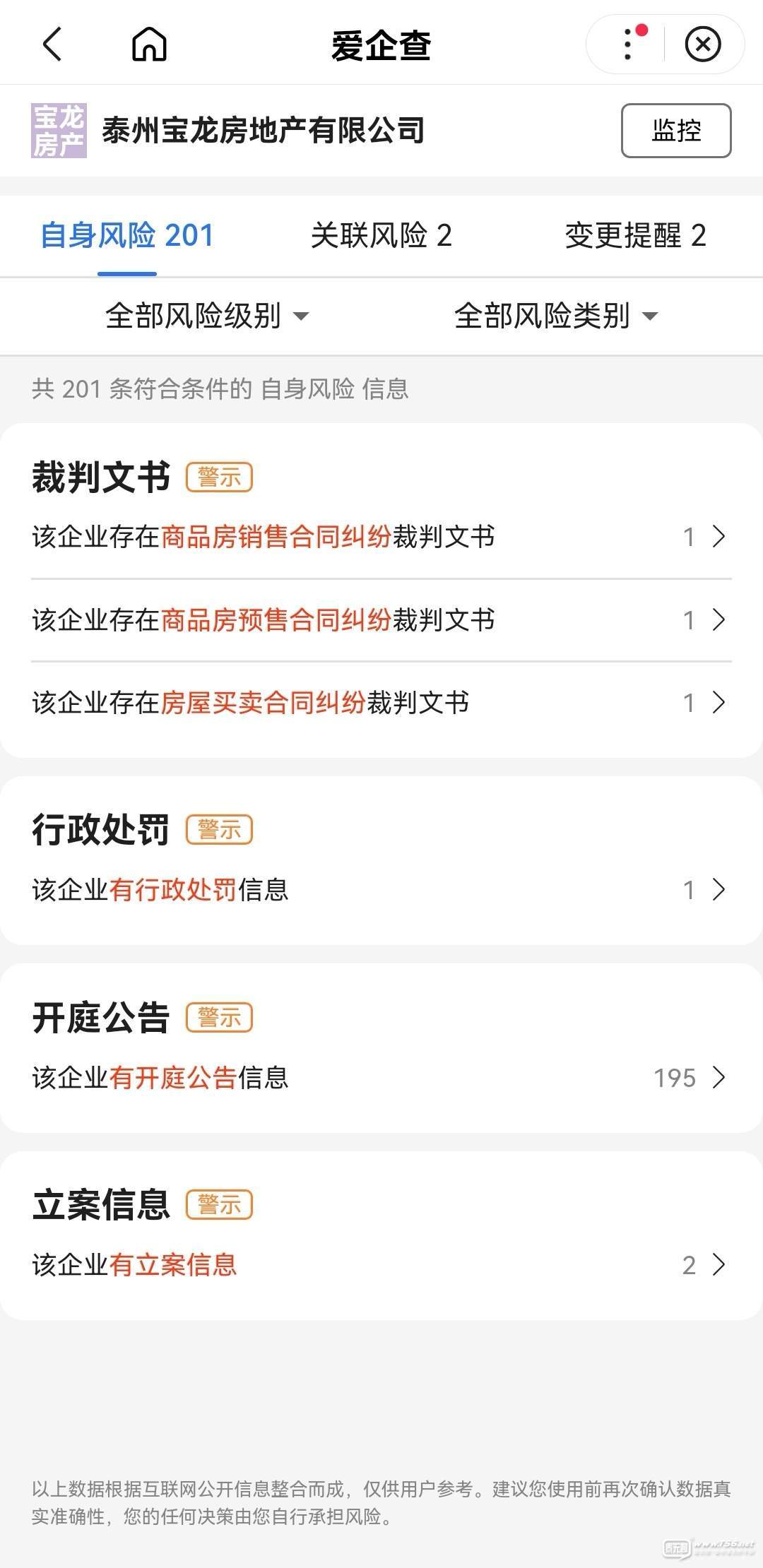The width and height of the screenshot is (763, 1568).
Task: Tap the 监控 button
Action: 676,131
